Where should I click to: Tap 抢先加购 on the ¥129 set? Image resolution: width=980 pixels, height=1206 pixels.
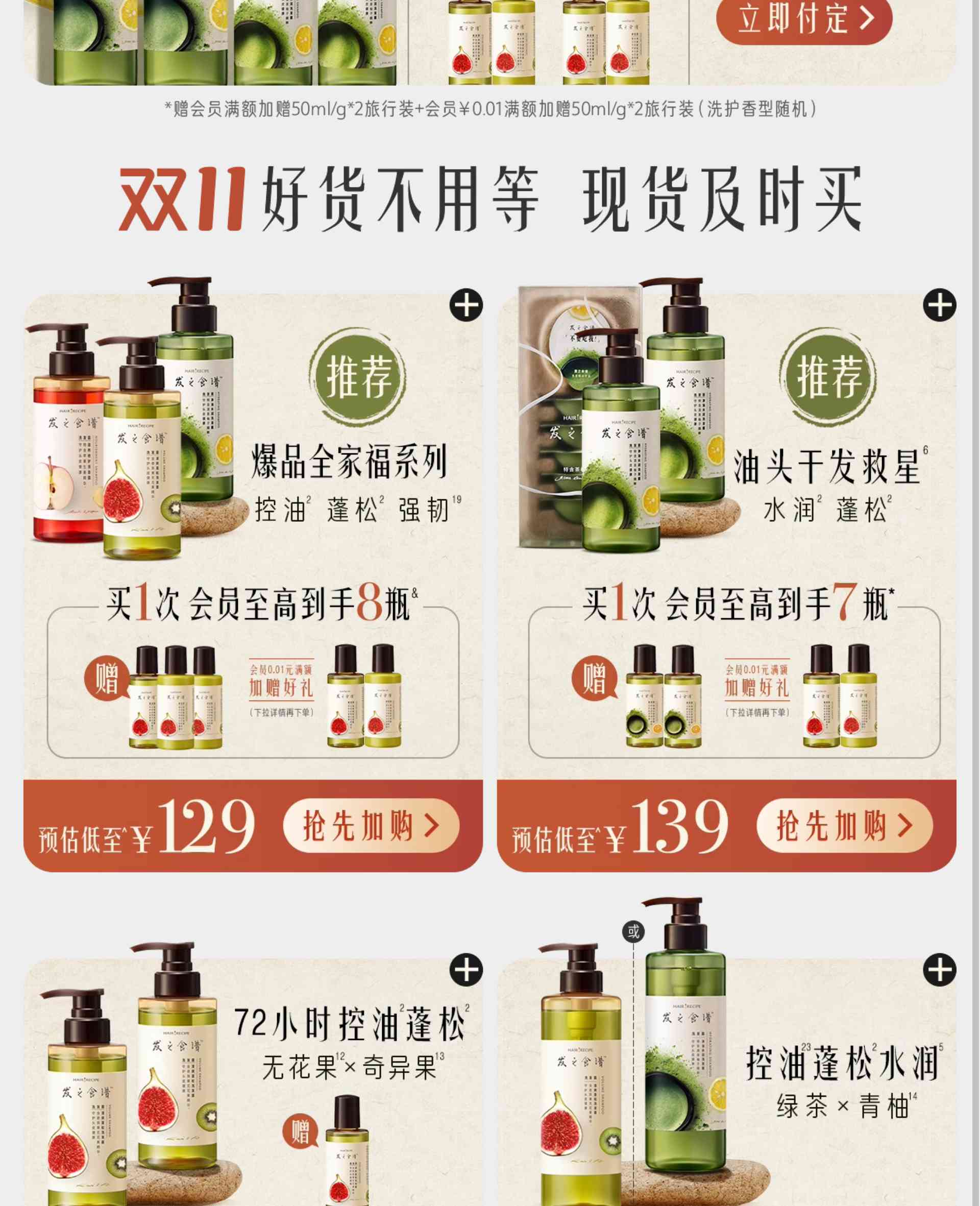click(x=371, y=826)
